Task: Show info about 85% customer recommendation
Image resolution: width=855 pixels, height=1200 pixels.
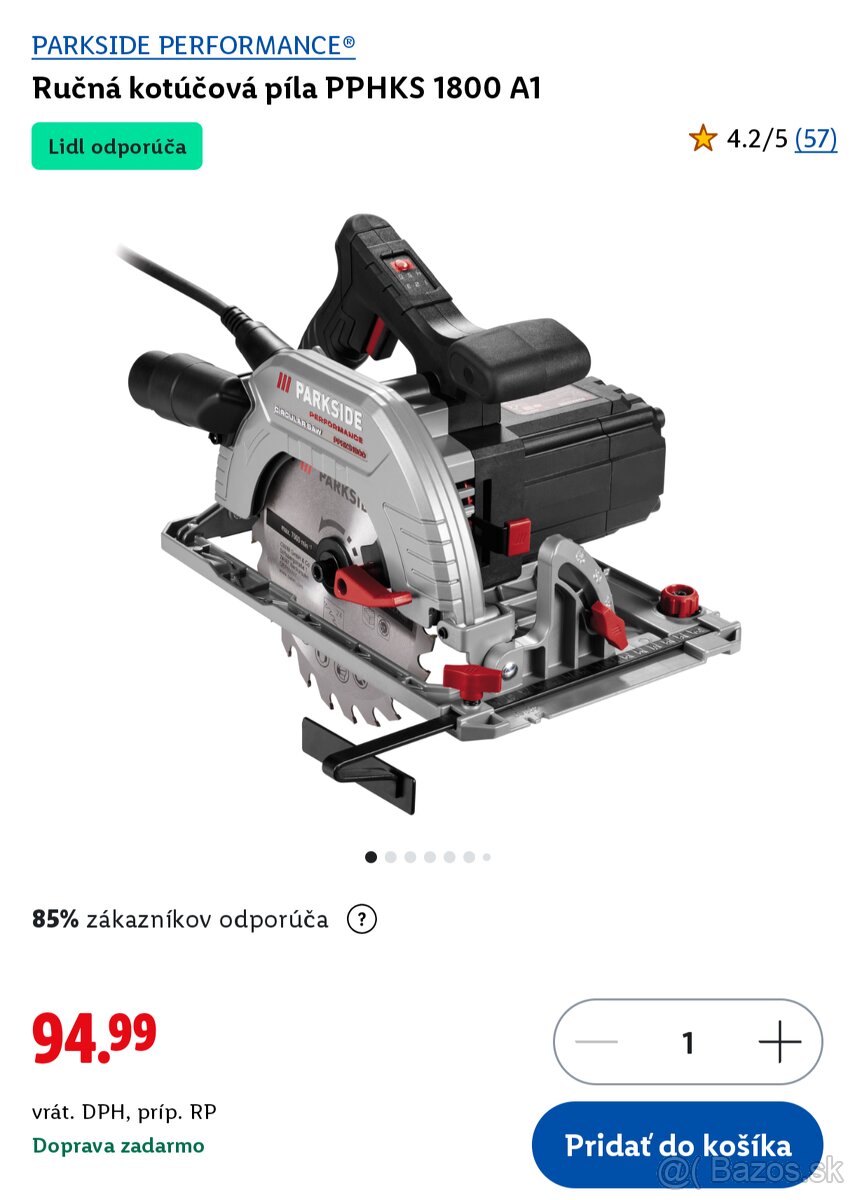Action: click(x=361, y=919)
